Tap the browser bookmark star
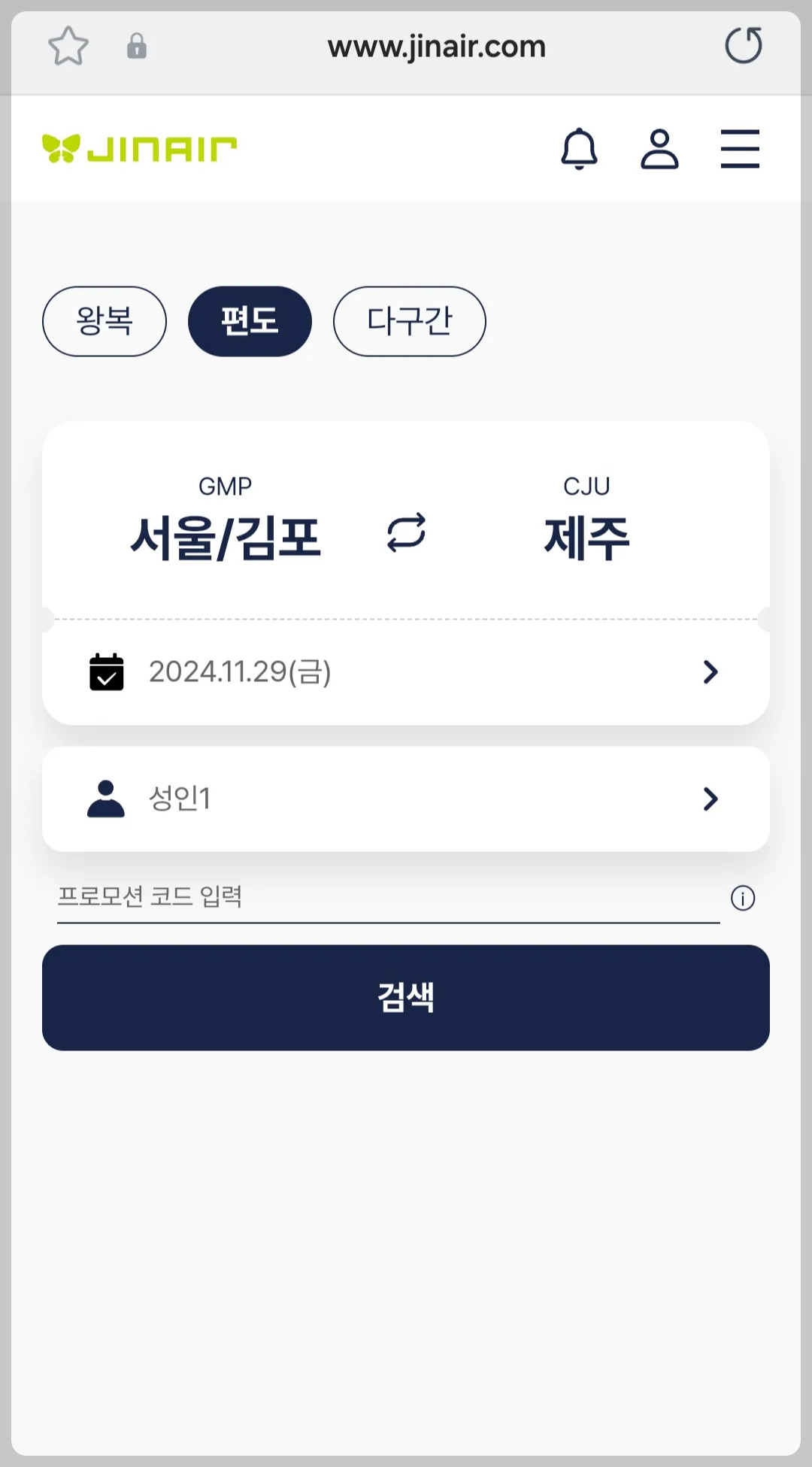This screenshot has height=1467, width=812. point(68,46)
